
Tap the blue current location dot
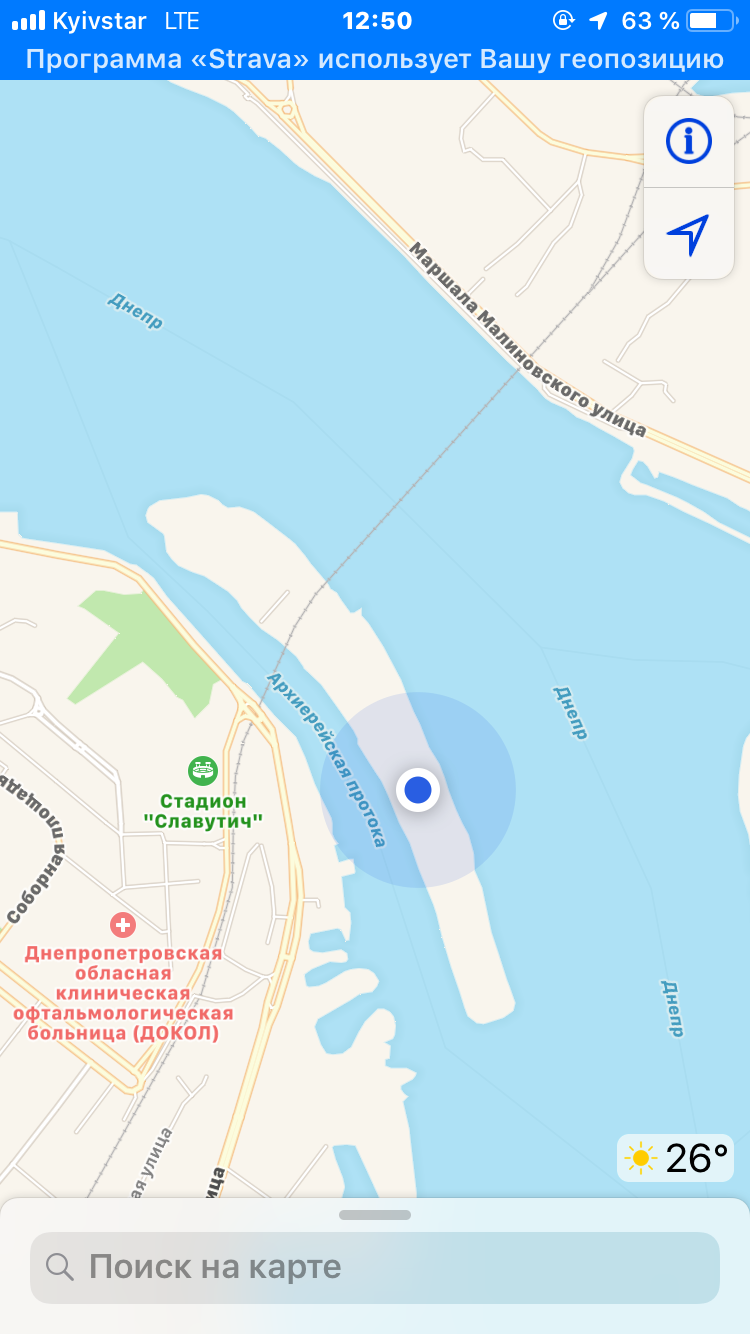(x=418, y=790)
